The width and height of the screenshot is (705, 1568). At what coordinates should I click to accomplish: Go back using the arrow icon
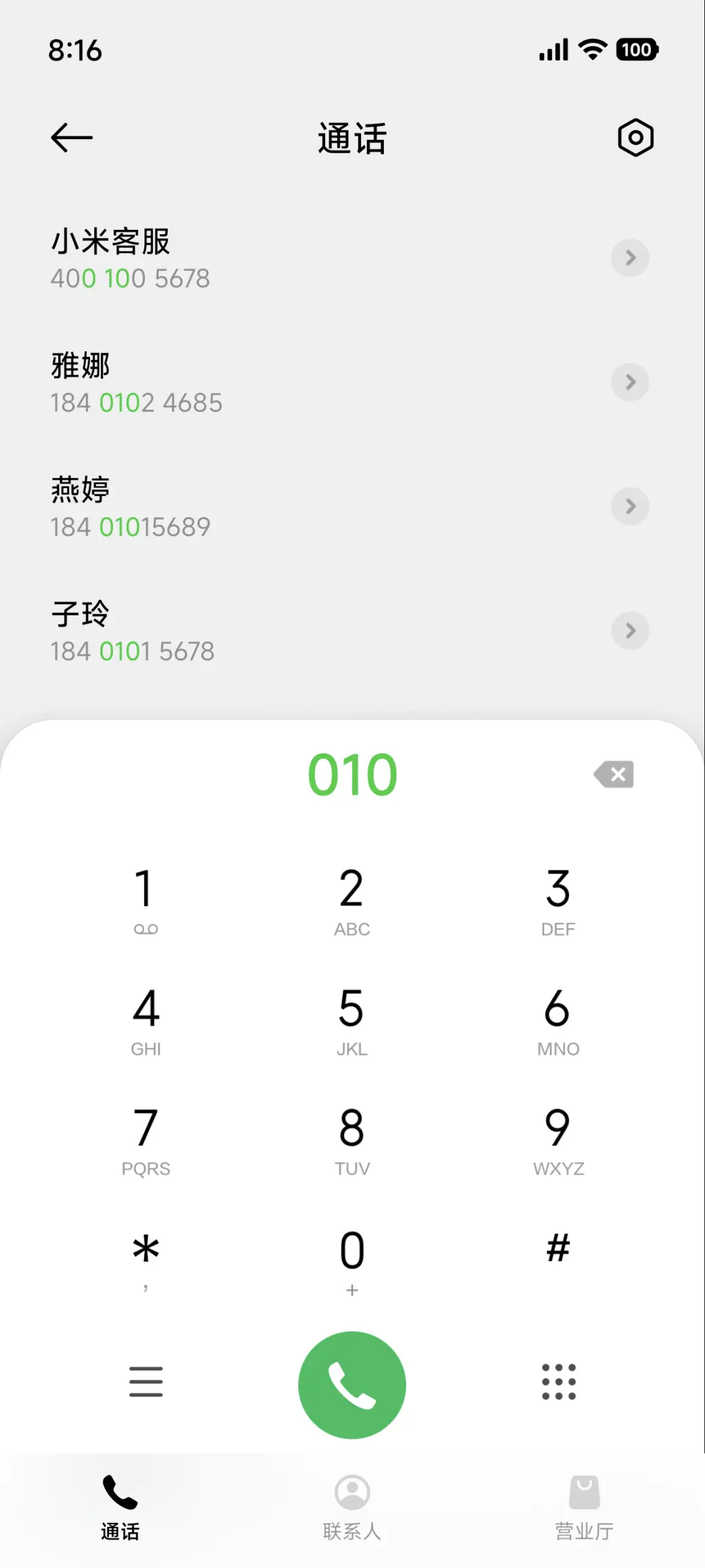(71, 138)
